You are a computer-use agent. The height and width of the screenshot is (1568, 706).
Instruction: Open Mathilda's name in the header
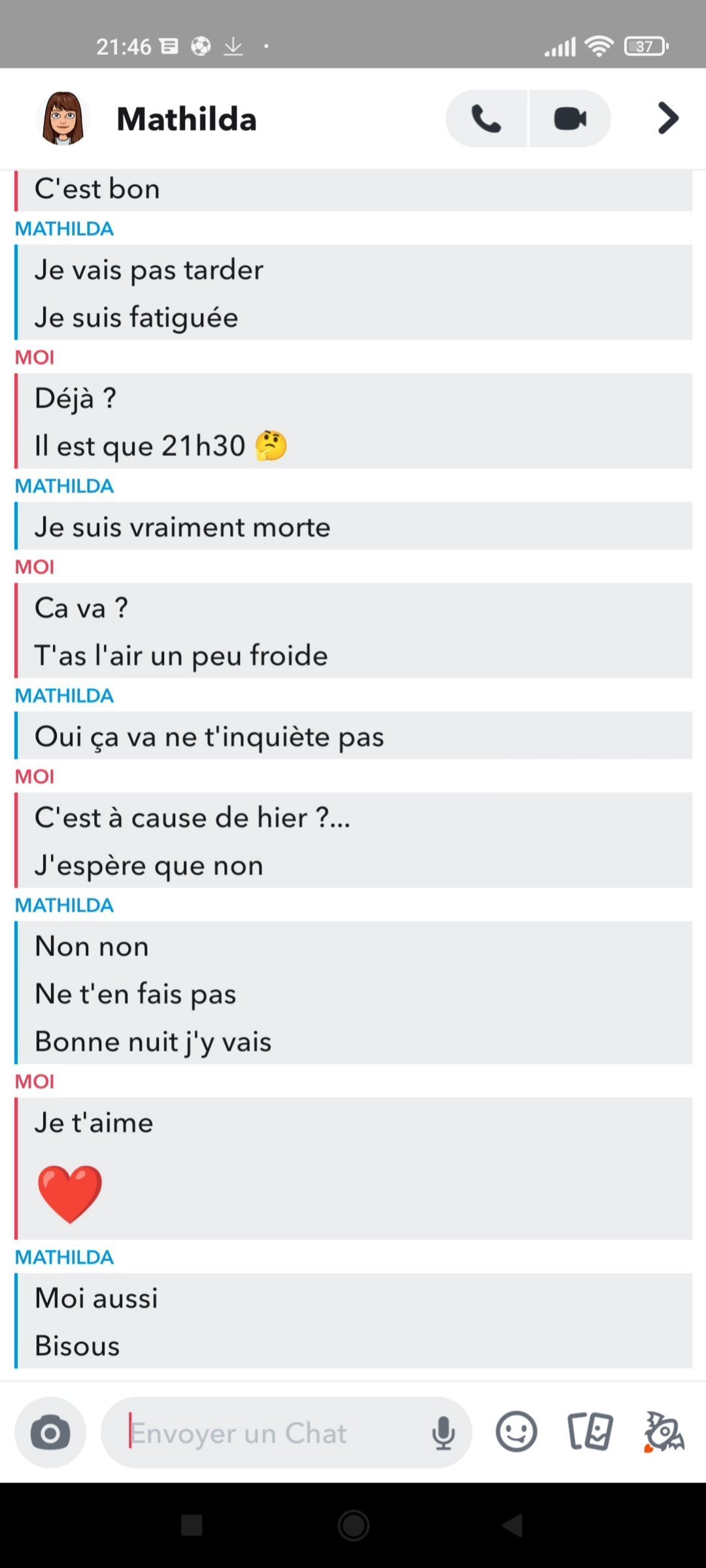[x=186, y=119]
